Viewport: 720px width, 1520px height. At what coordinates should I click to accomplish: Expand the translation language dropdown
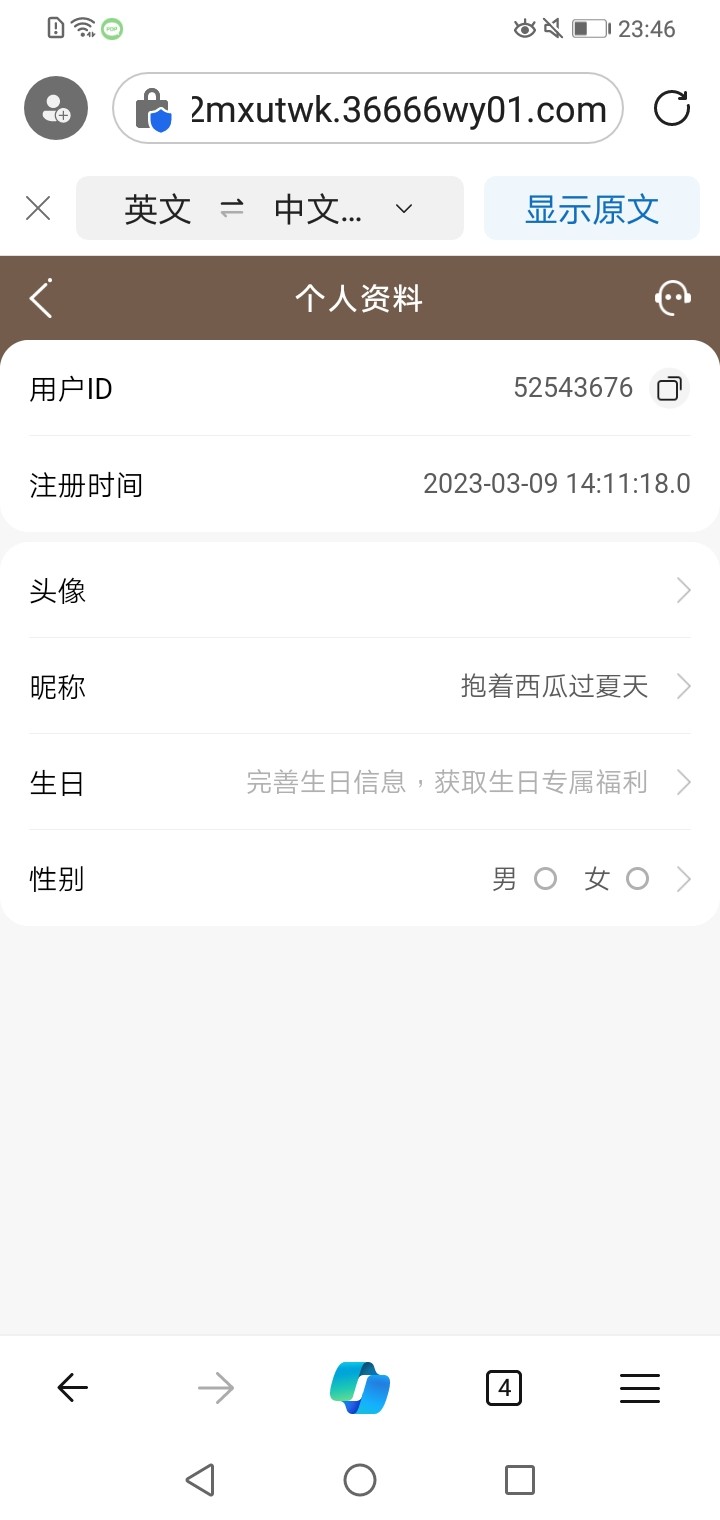(x=270, y=208)
